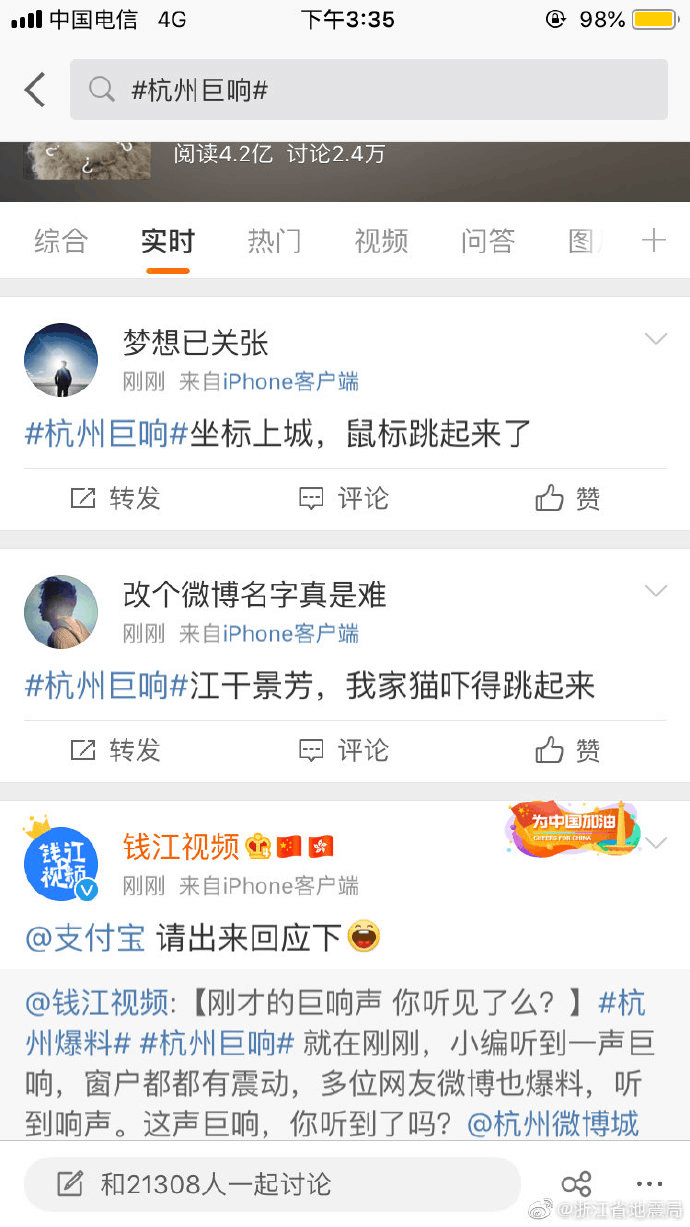Switch to the 问答 tab
The image size is (690, 1227).
click(488, 241)
